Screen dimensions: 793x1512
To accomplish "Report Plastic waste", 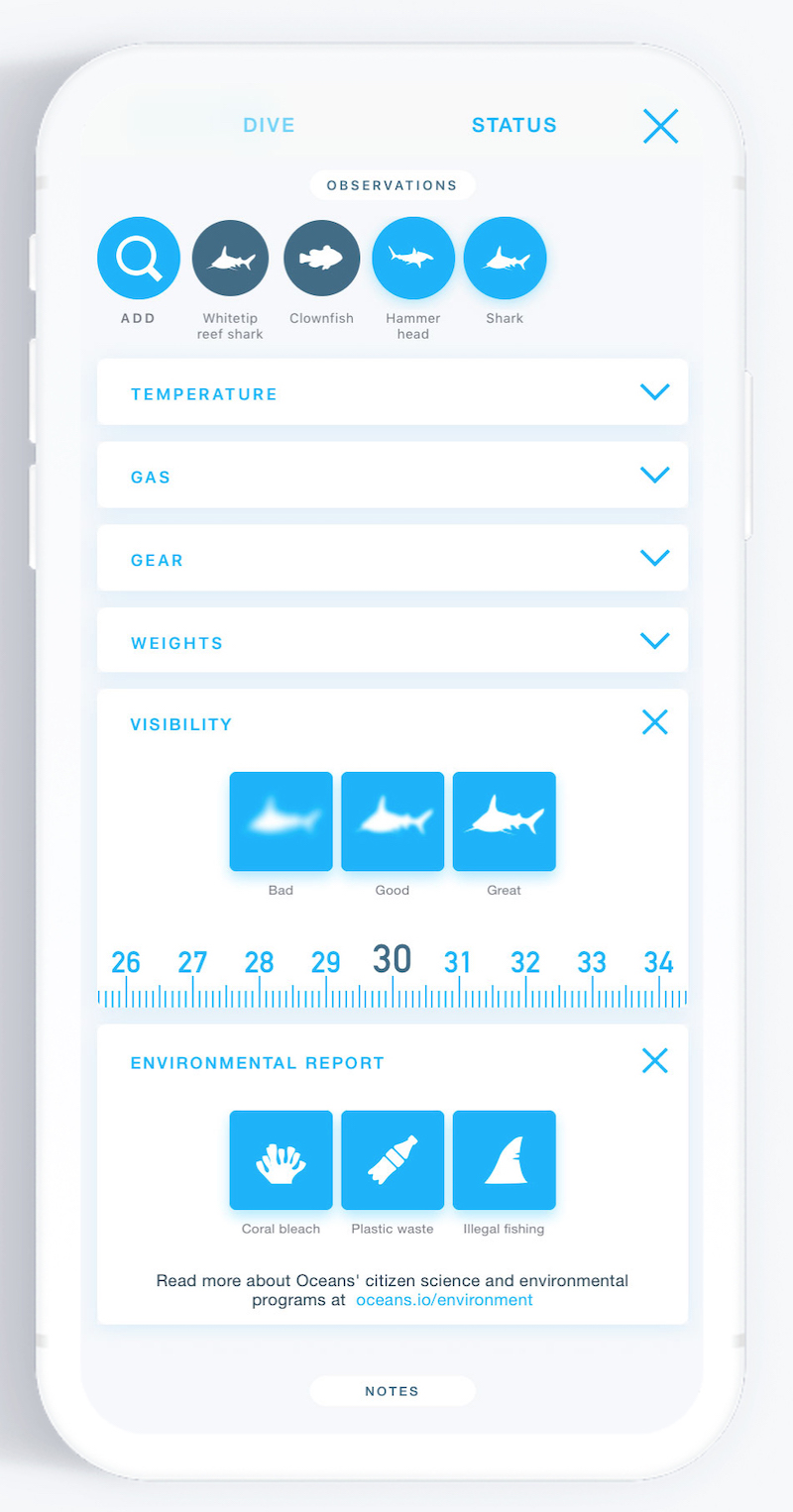I will tap(393, 1160).
